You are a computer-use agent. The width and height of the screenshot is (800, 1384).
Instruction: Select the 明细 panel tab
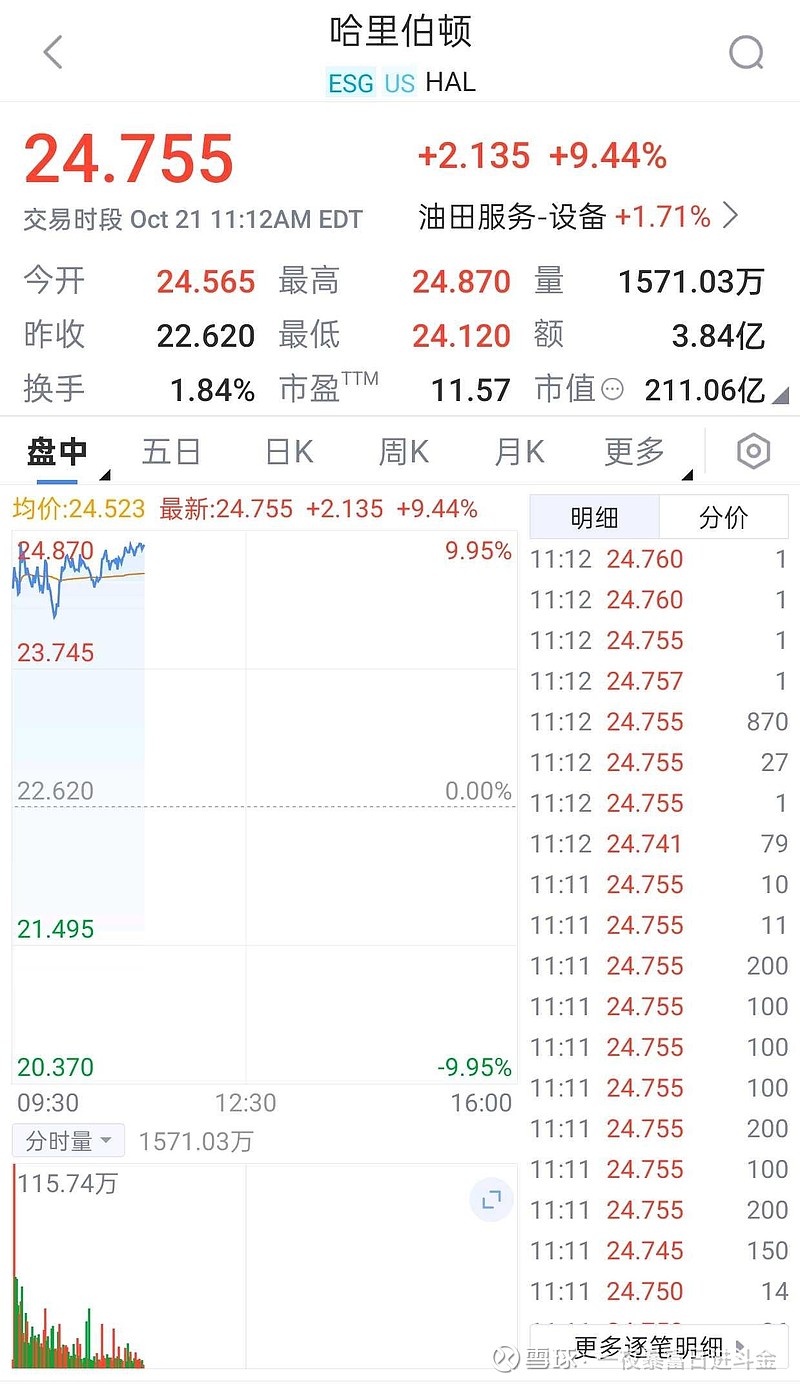tap(594, 517)
